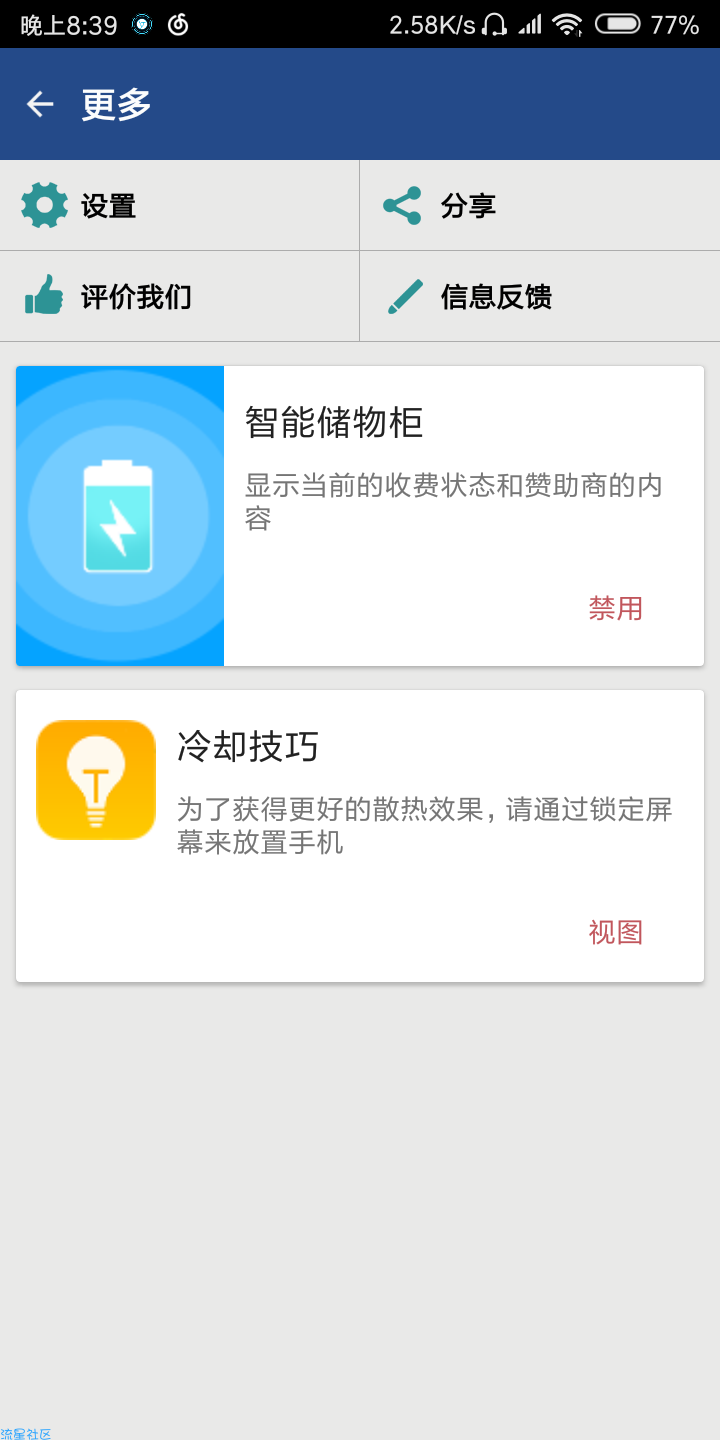Open the 智能储物柜 card
The width and height of the screenshot is (720, 1440).
point(360,516)
